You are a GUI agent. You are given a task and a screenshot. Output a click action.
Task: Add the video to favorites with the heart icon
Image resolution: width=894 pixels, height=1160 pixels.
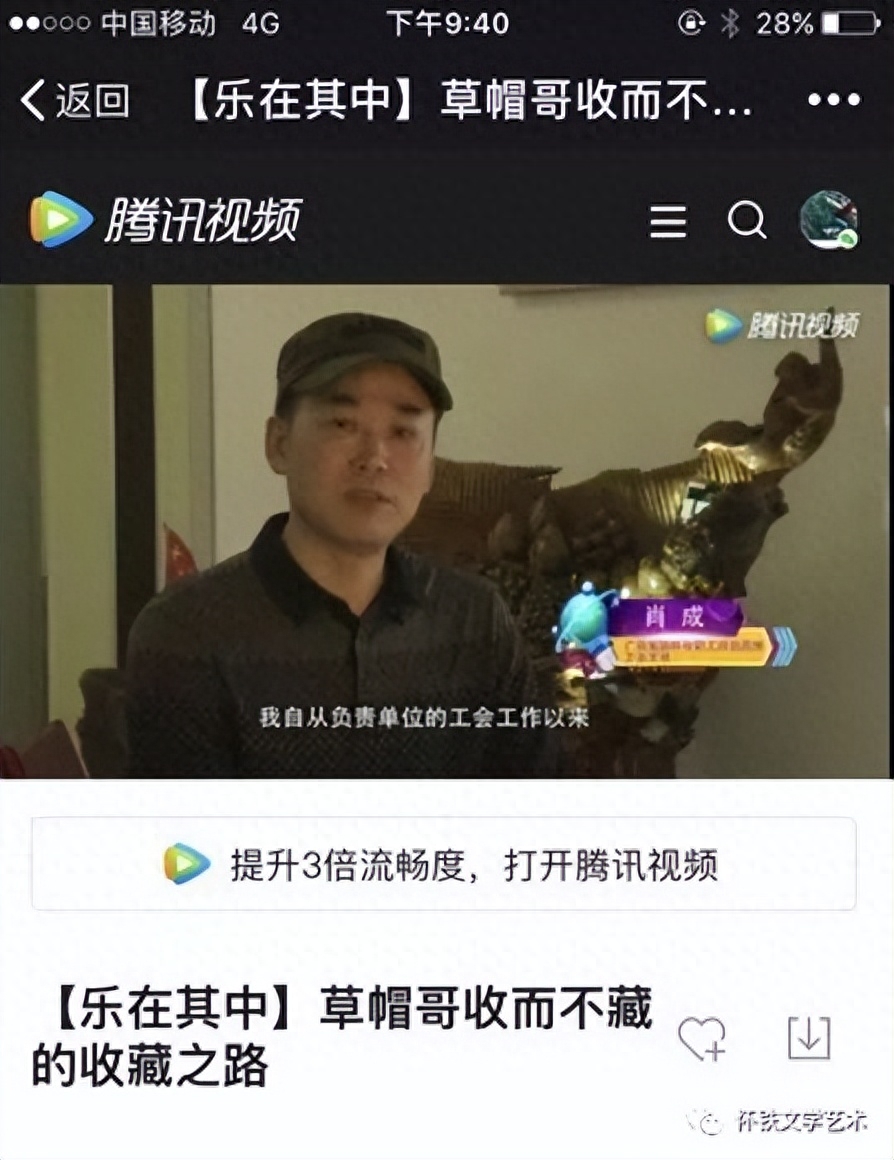pos(701,1038)
